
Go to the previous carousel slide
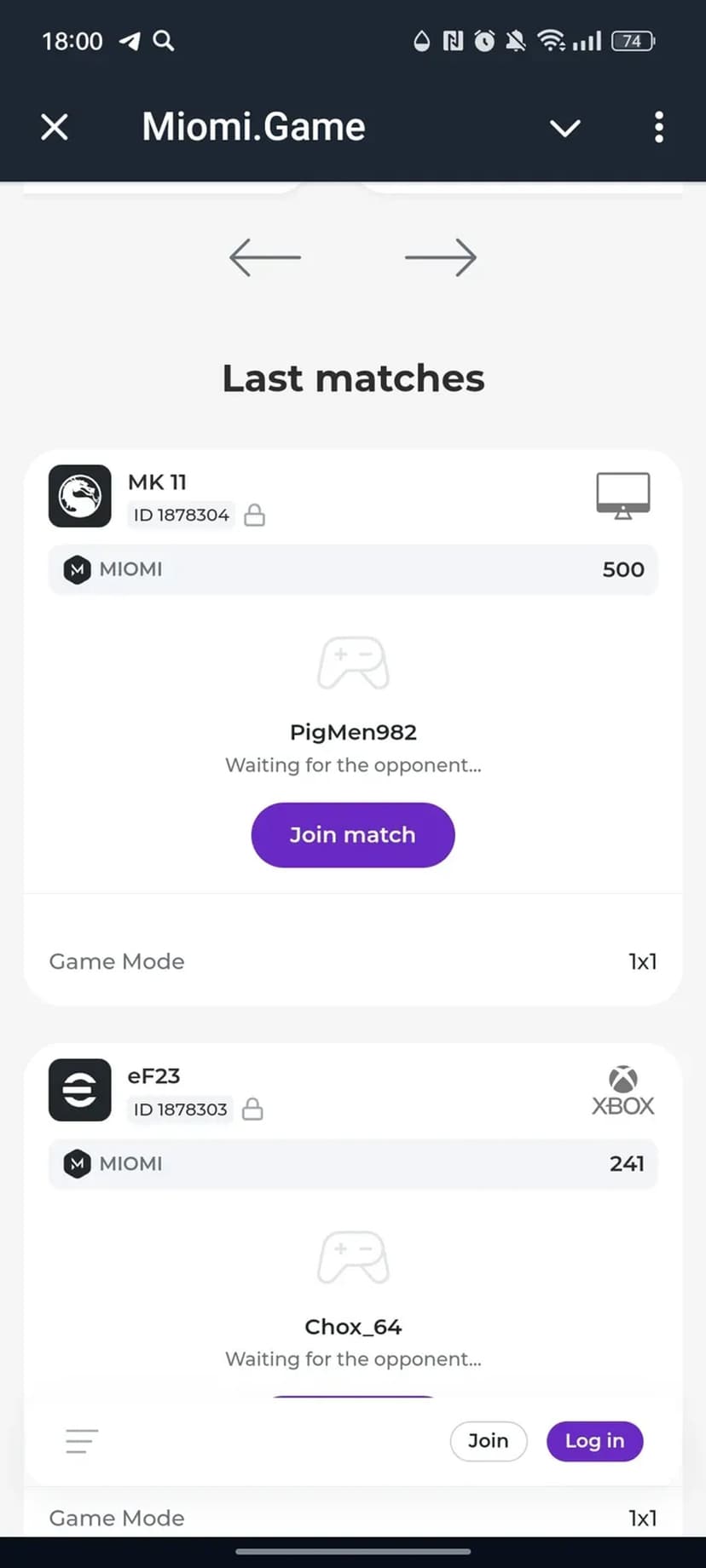click(x=265, y=257)
